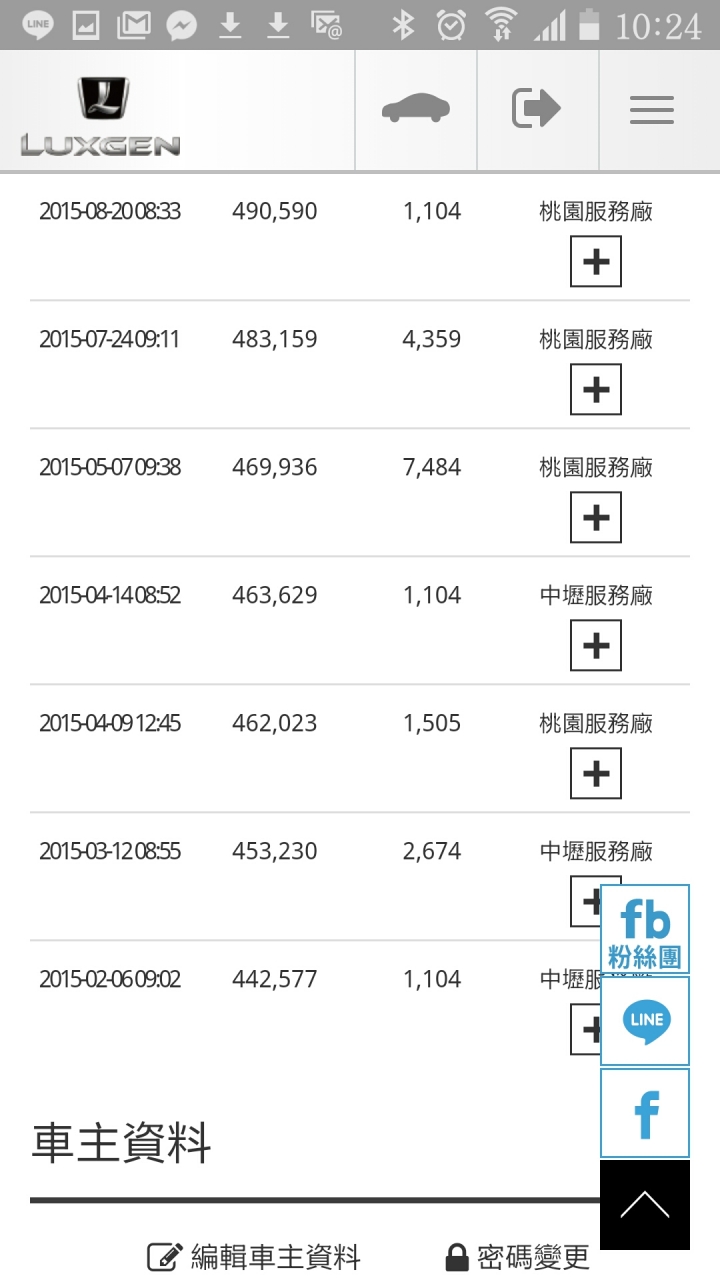Viewport: 720px width, 1280px height.
Task: Open the hamburger menu
Action: tap(652, 109)
